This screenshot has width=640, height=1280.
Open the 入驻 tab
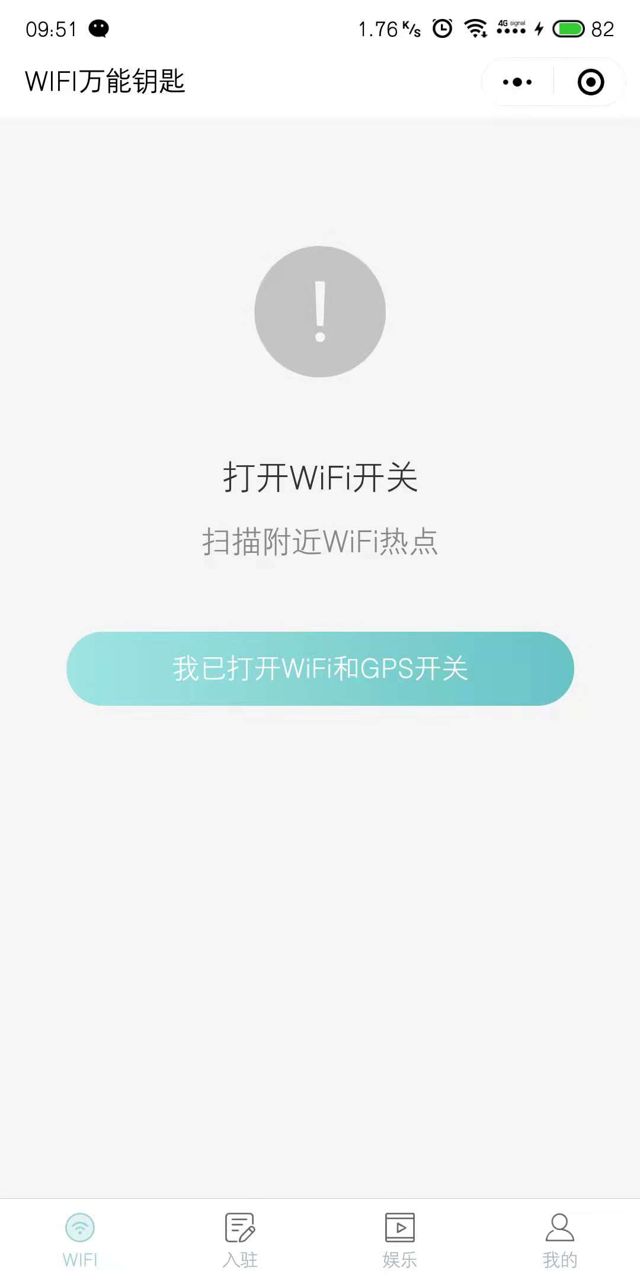pos(240,1238)
